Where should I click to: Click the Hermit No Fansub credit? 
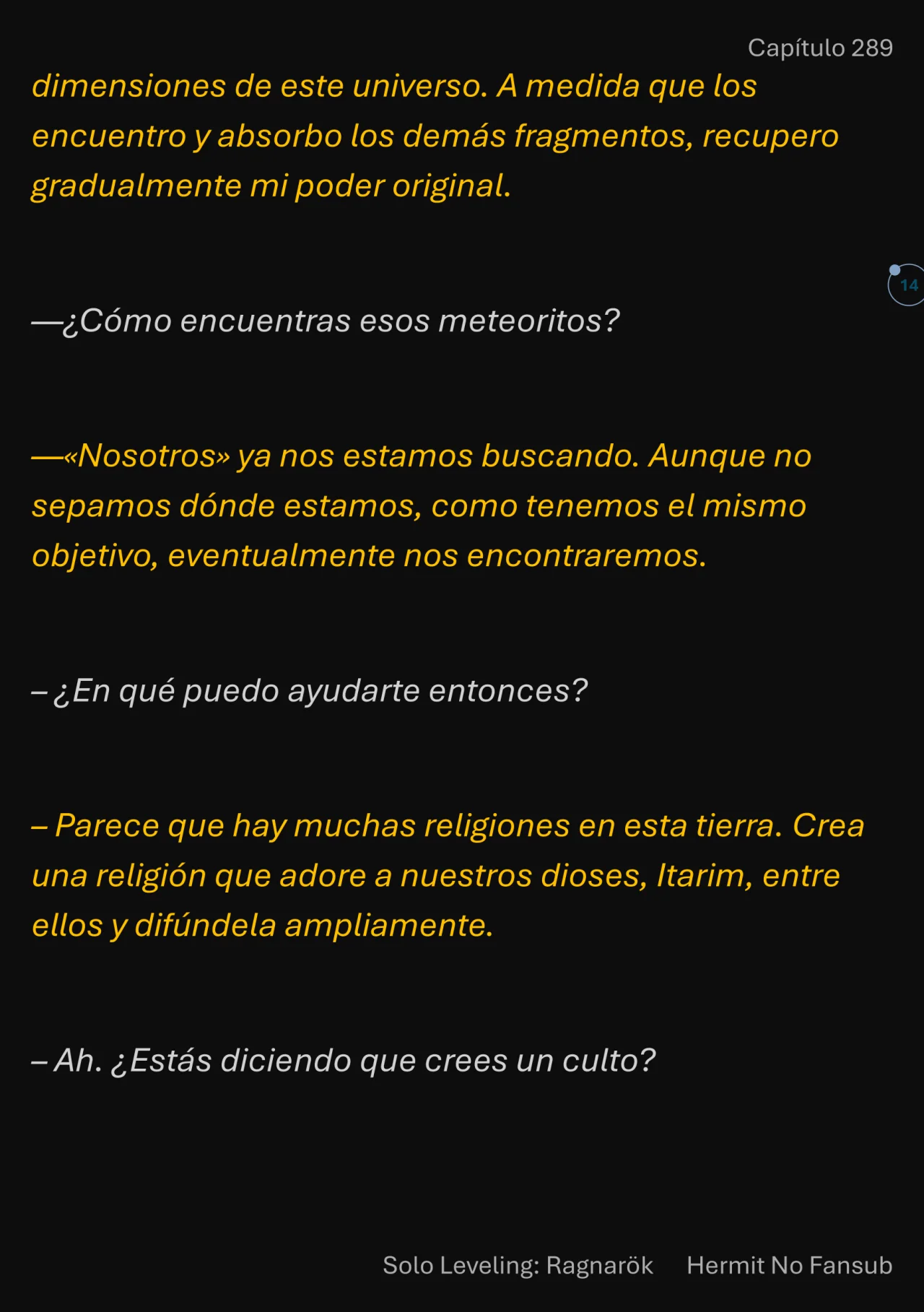click(x=790, y=1265)
